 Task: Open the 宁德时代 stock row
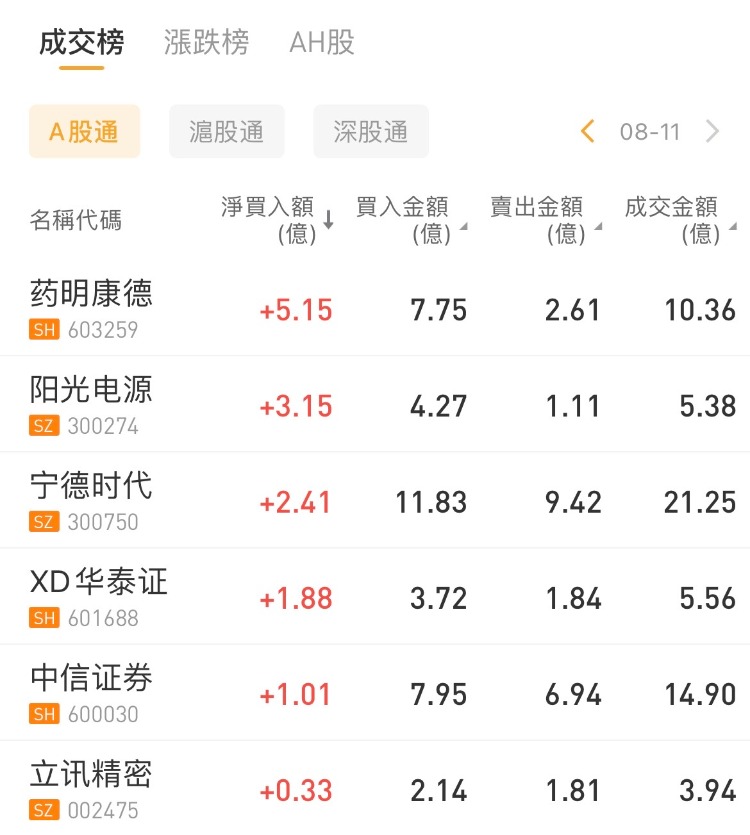[92, 500]
